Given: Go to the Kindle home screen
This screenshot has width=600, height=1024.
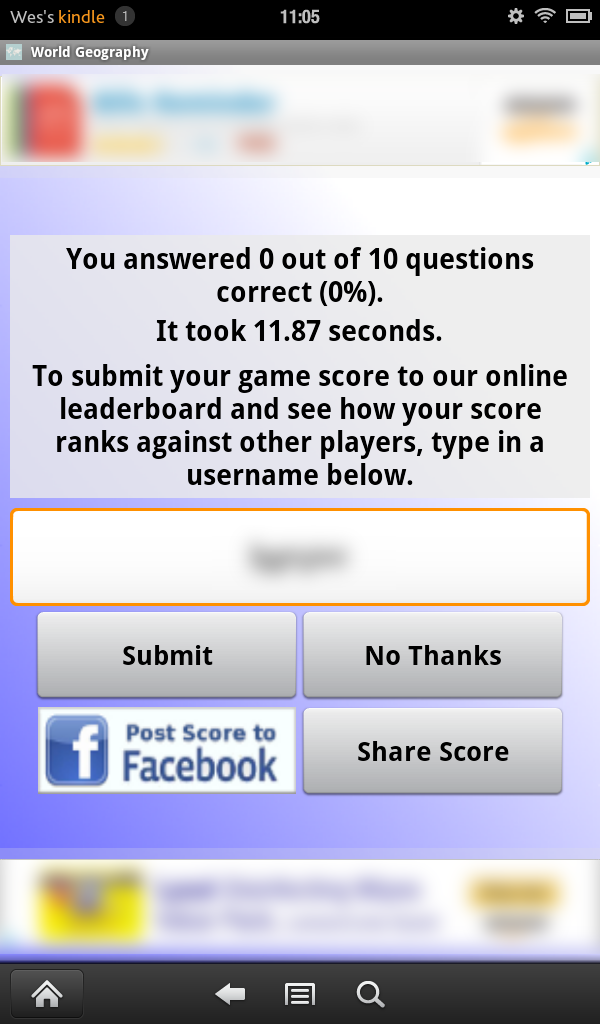Looking at the screenshot, I should 47,994.
